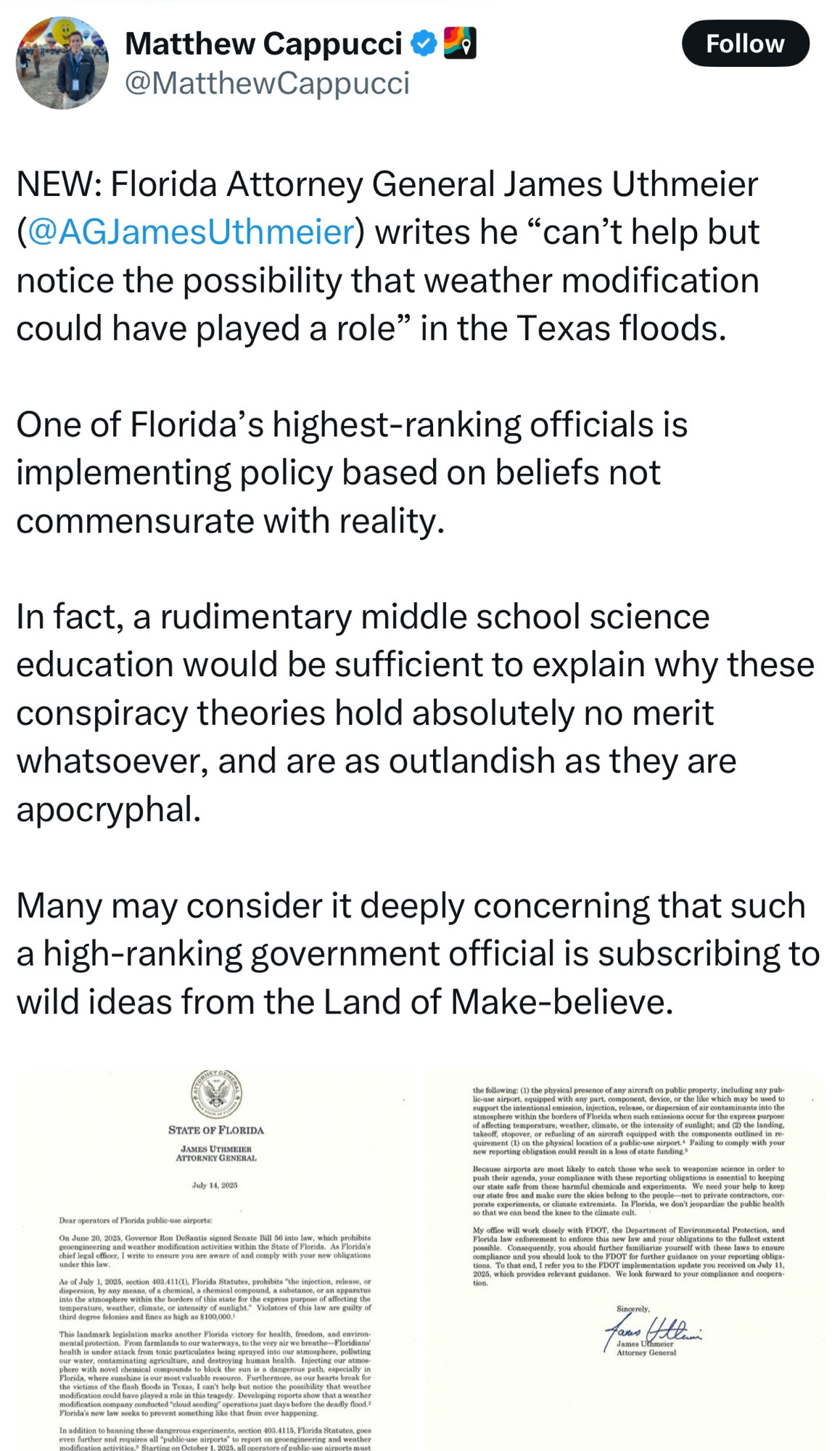
Task: Open the @AGJamesUthmeier mention link
Action: (x=192, y=232)
